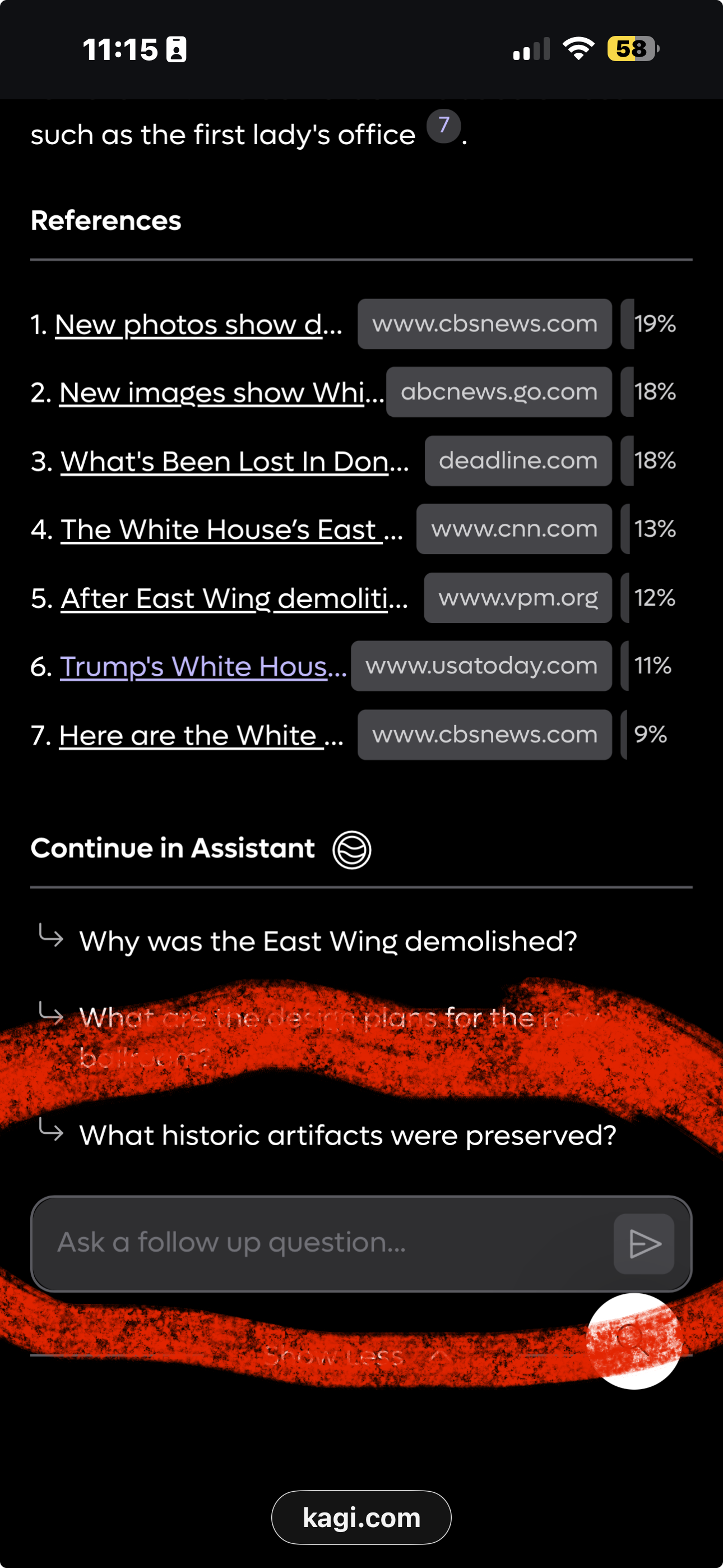Viewport: 723px width, 1568px height.
Task: Tap the www.vpm.org source chip
Action: [518, 598]
